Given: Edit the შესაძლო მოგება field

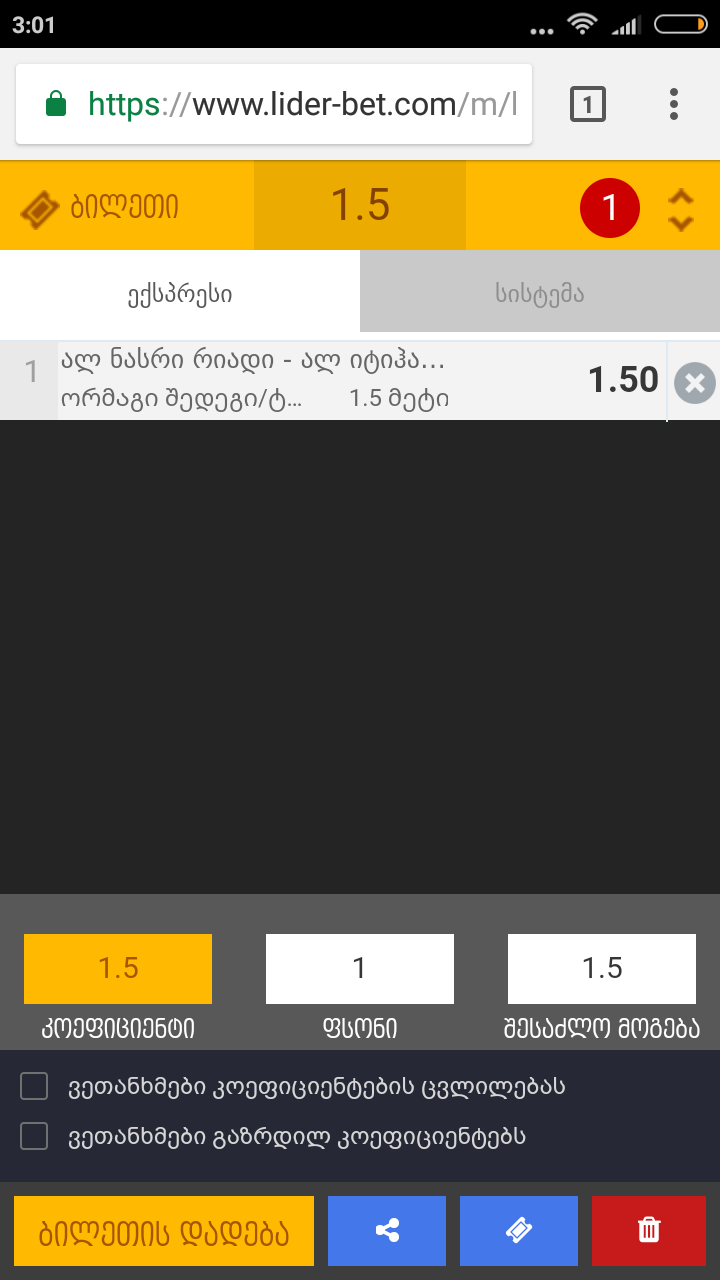Looking at the screenshot, I should (x=602, y=968).
